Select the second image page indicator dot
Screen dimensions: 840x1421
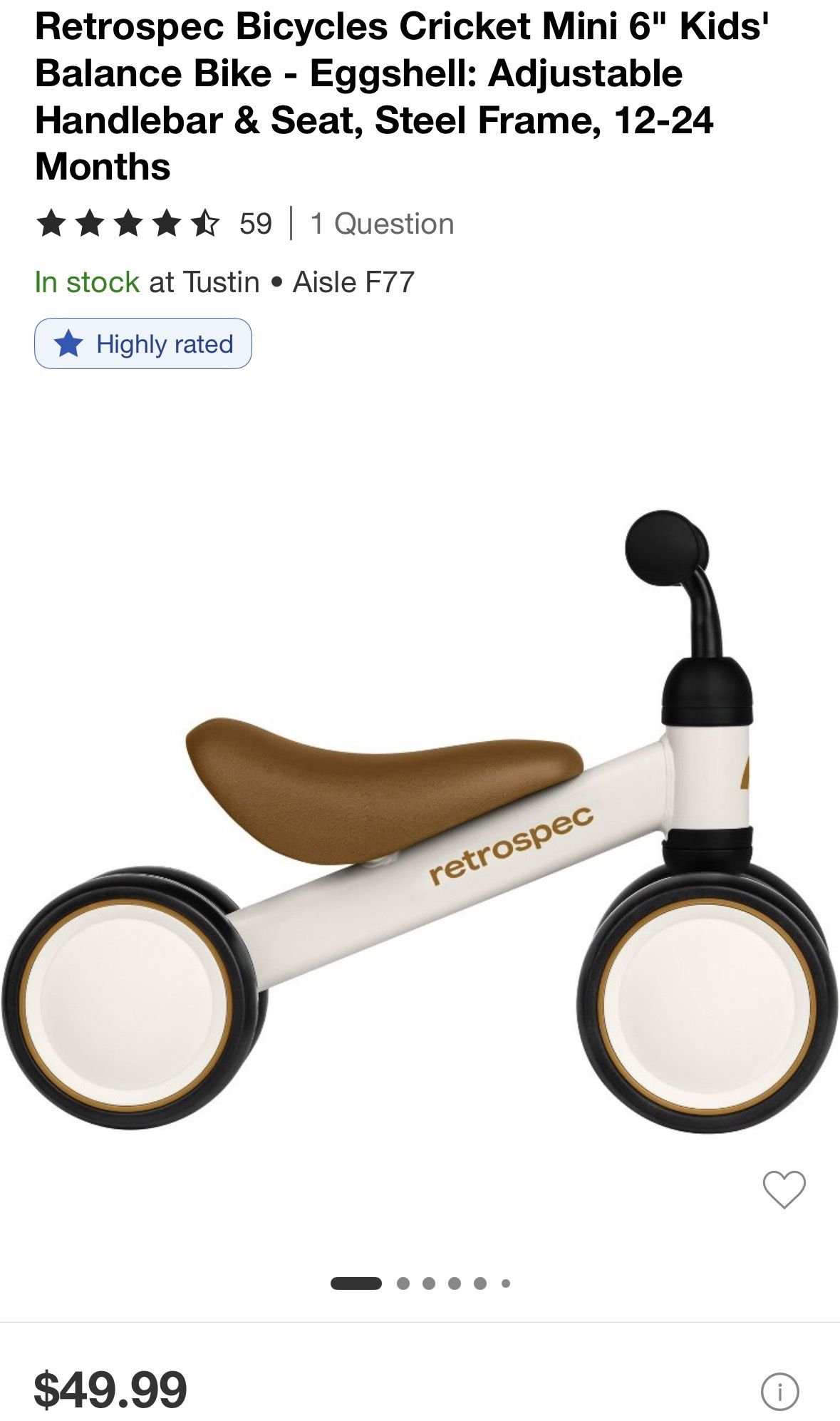403,1283
